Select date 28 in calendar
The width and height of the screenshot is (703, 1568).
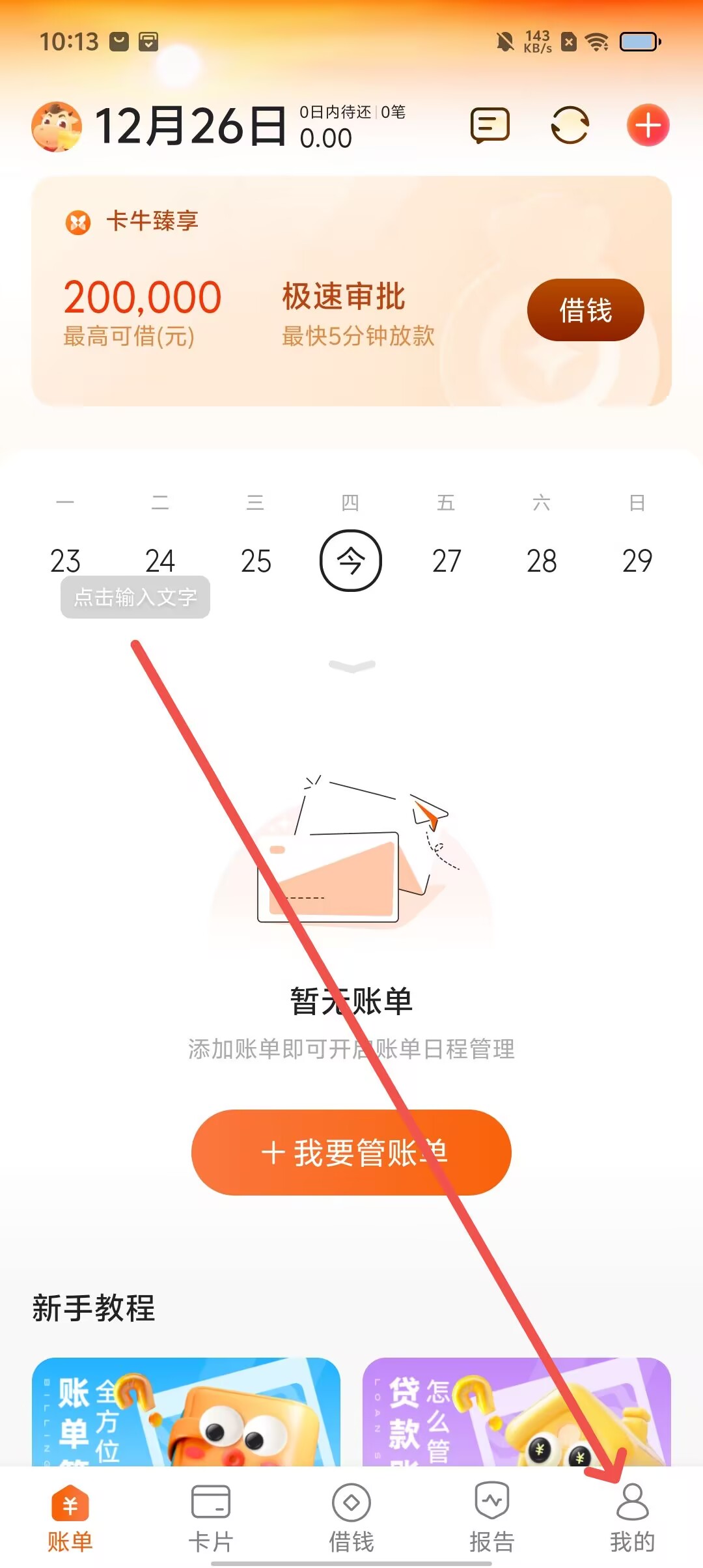click(x=542, y=560)
